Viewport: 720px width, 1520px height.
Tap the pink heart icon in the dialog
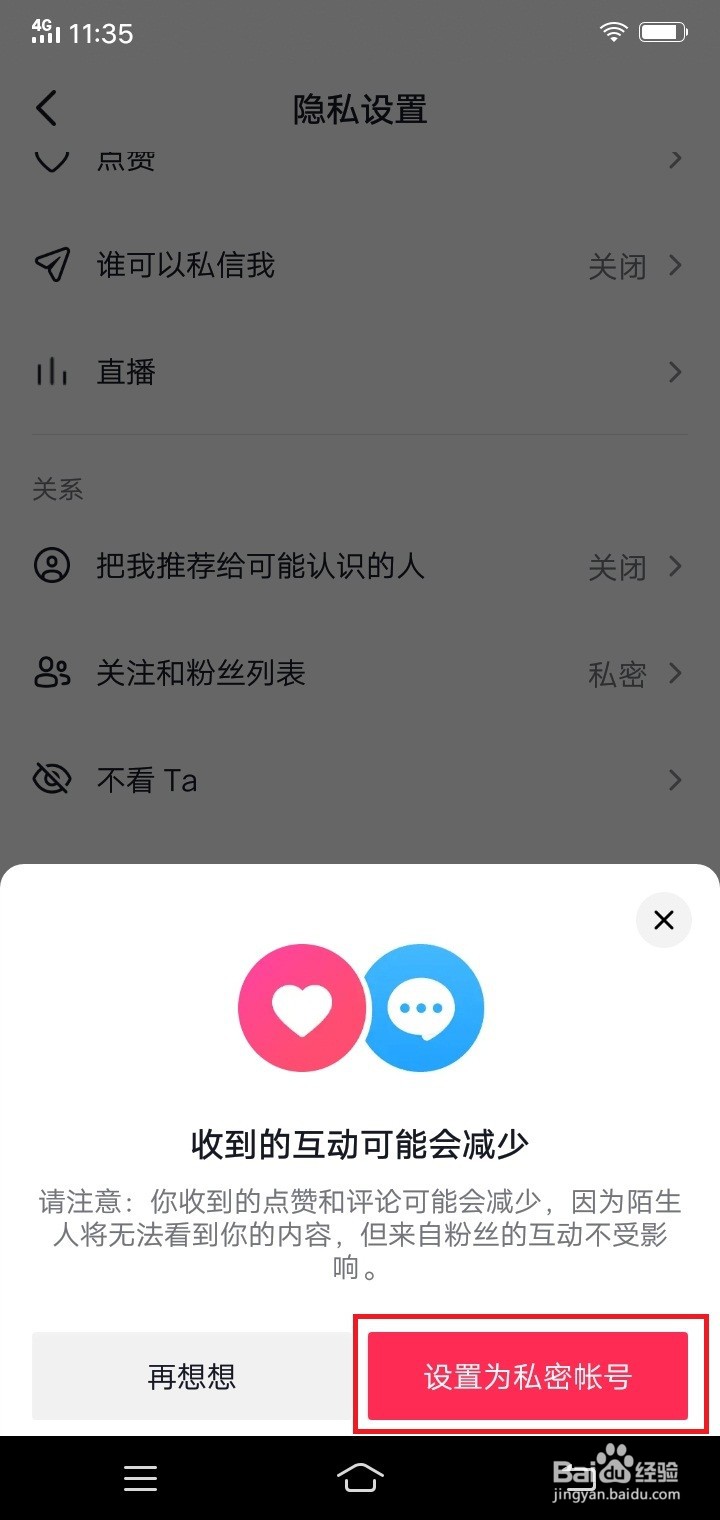[301, 1008]
